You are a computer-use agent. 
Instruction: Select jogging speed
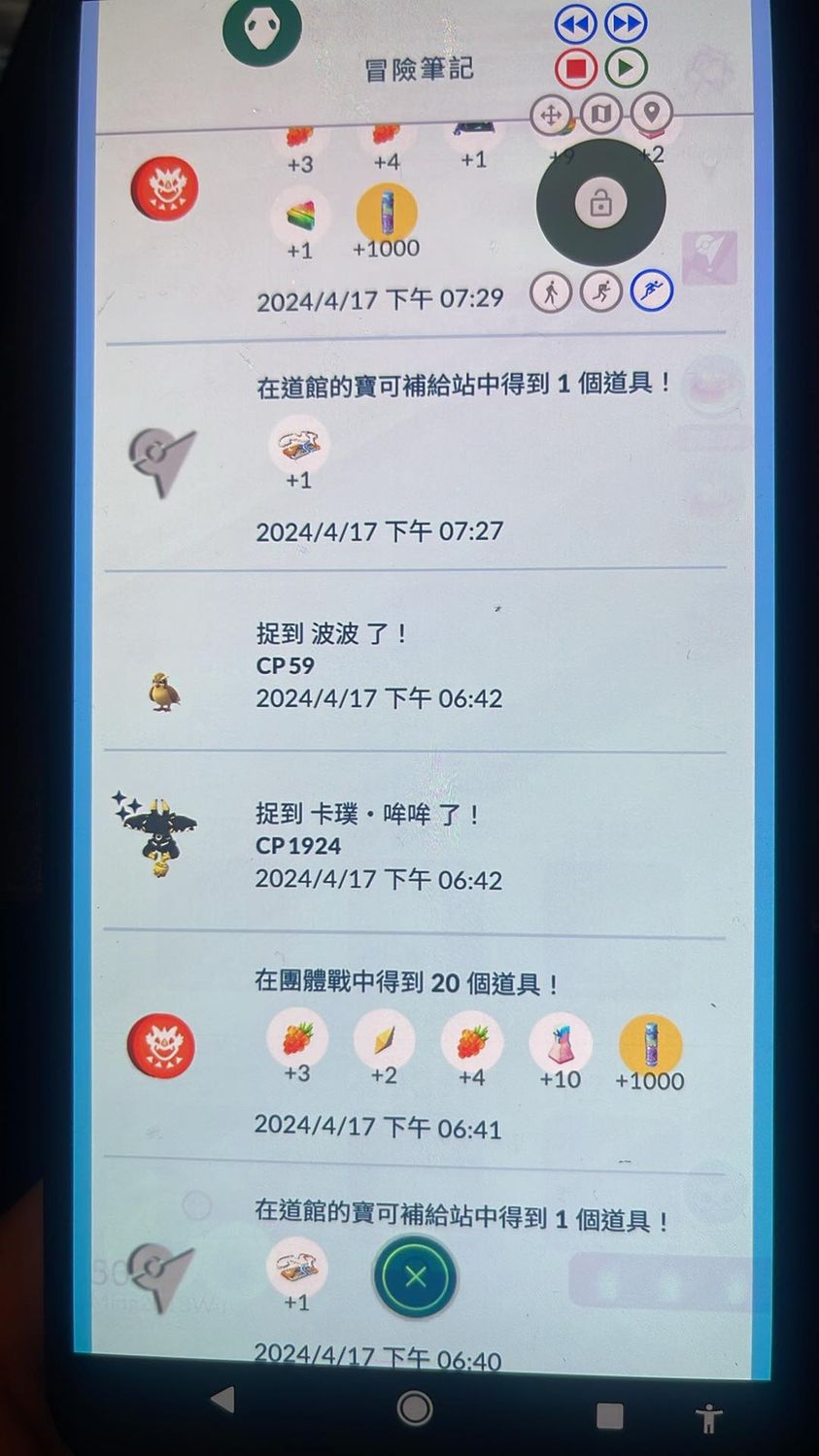pyautogui.click(x=600, y=291)
